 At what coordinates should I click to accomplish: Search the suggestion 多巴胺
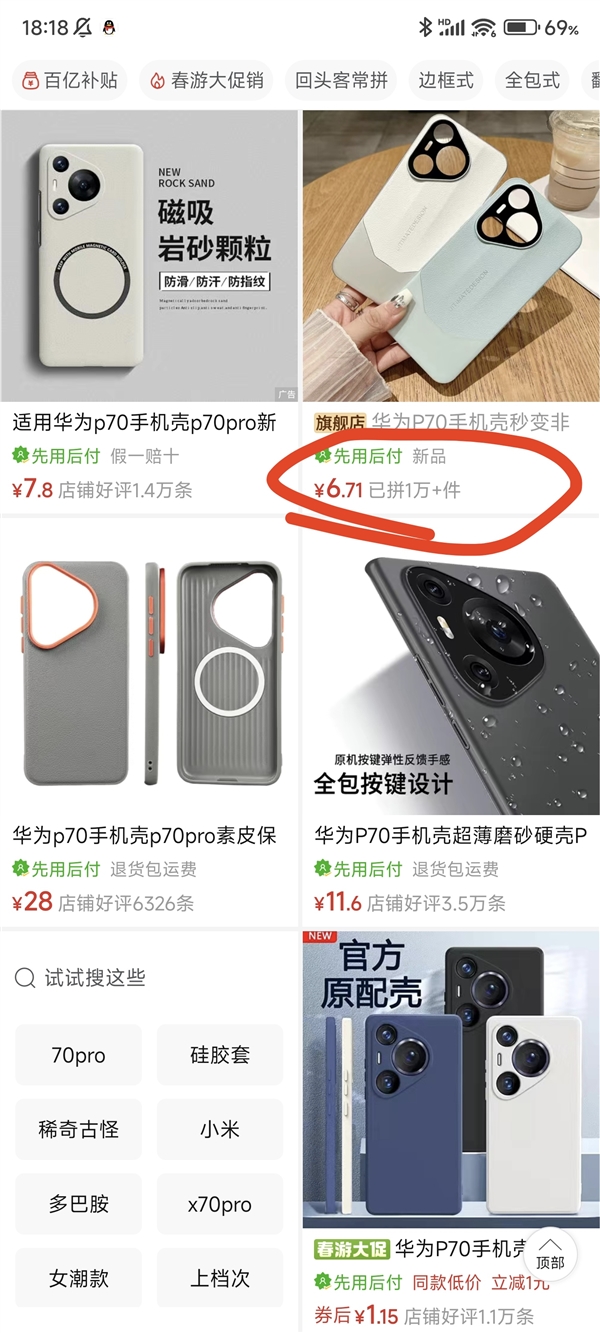point(78,1204)
